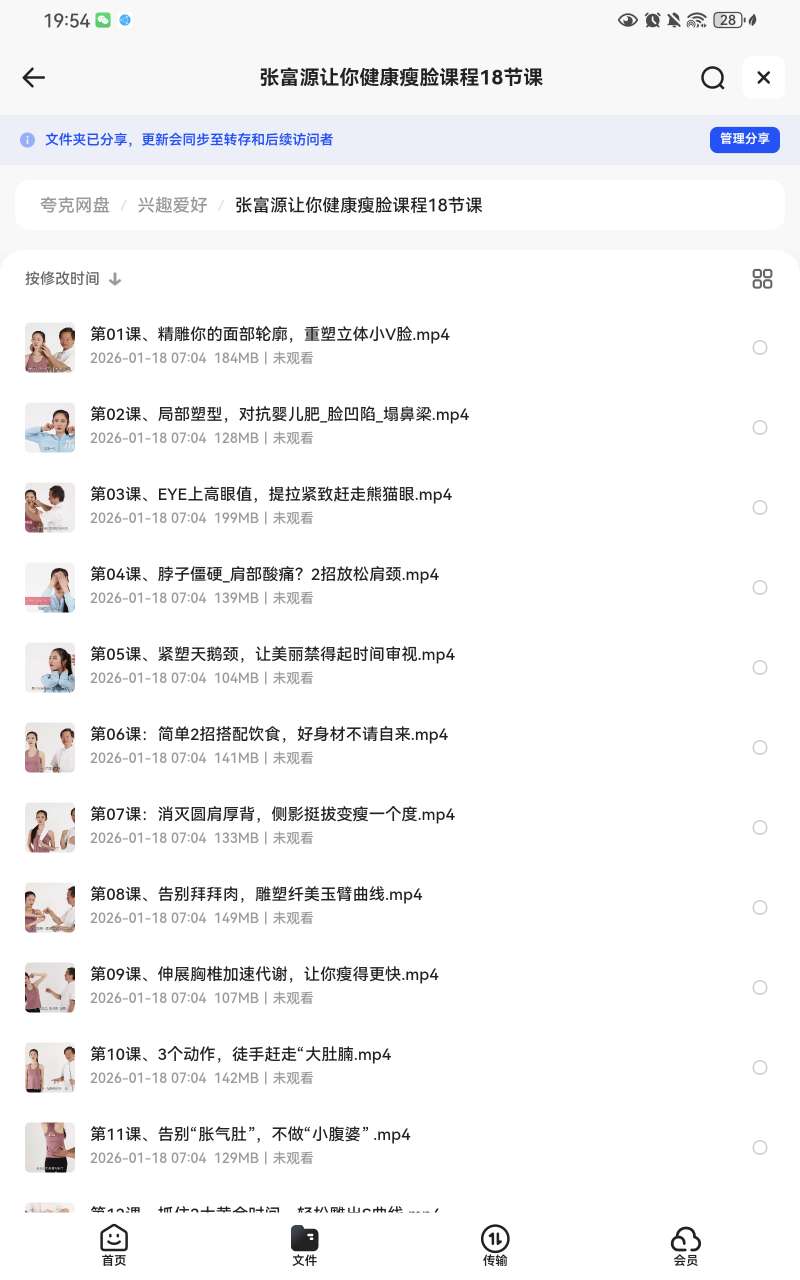Open search in this folder
This screenshot has height=1280, width=800.
click(x=712, y=78)
